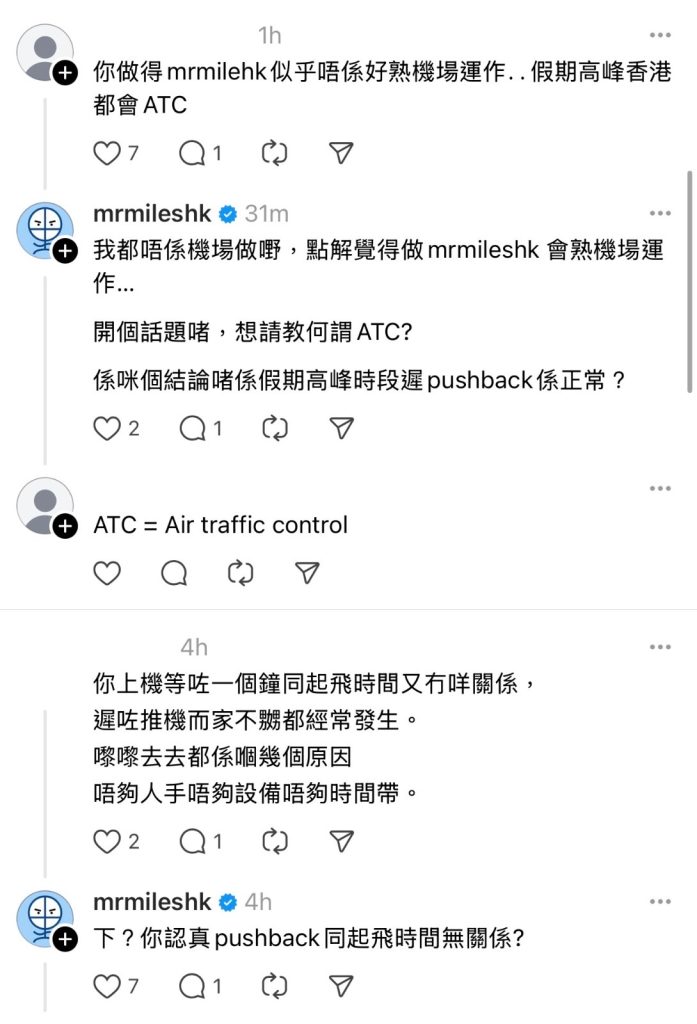Like the reply about 假期高峰香港都會 ATC
Screen dimensions: 697x1024
pos(107,152)
